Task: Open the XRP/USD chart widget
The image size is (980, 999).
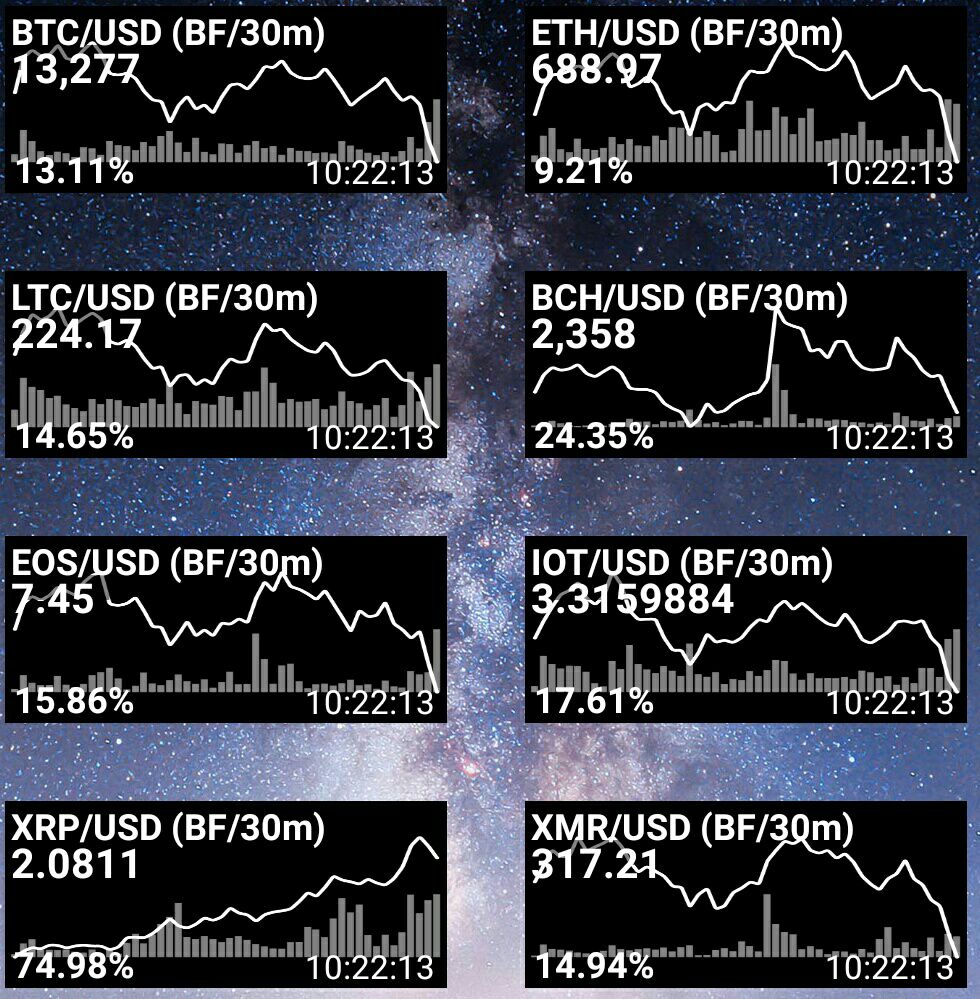Action: (x=226, y=895)
